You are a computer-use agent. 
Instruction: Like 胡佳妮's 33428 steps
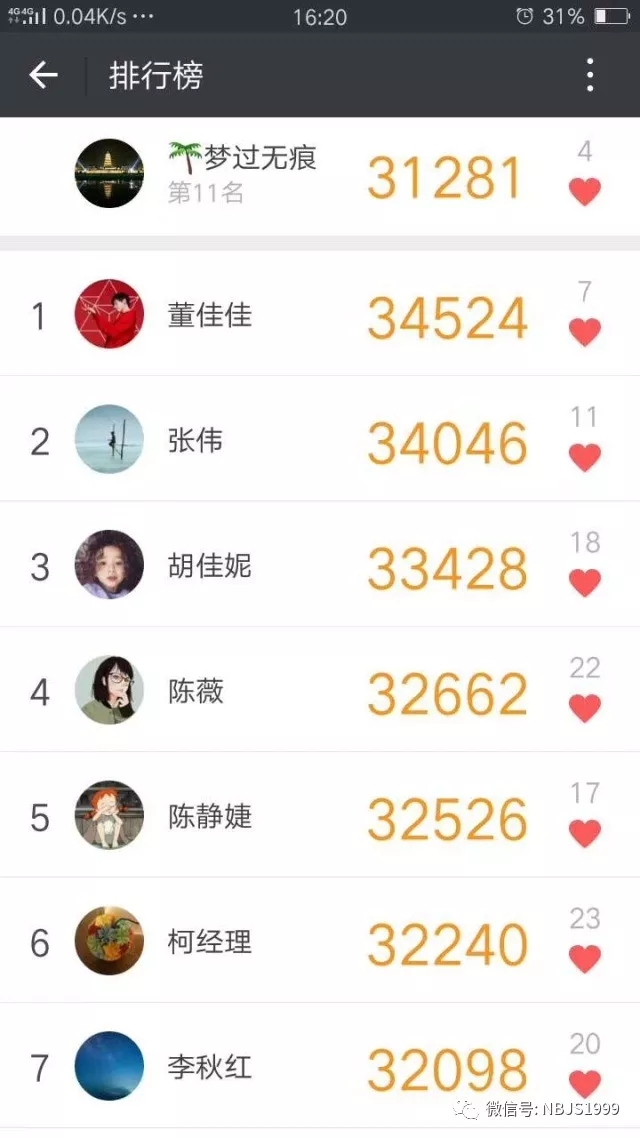[585, 583]
